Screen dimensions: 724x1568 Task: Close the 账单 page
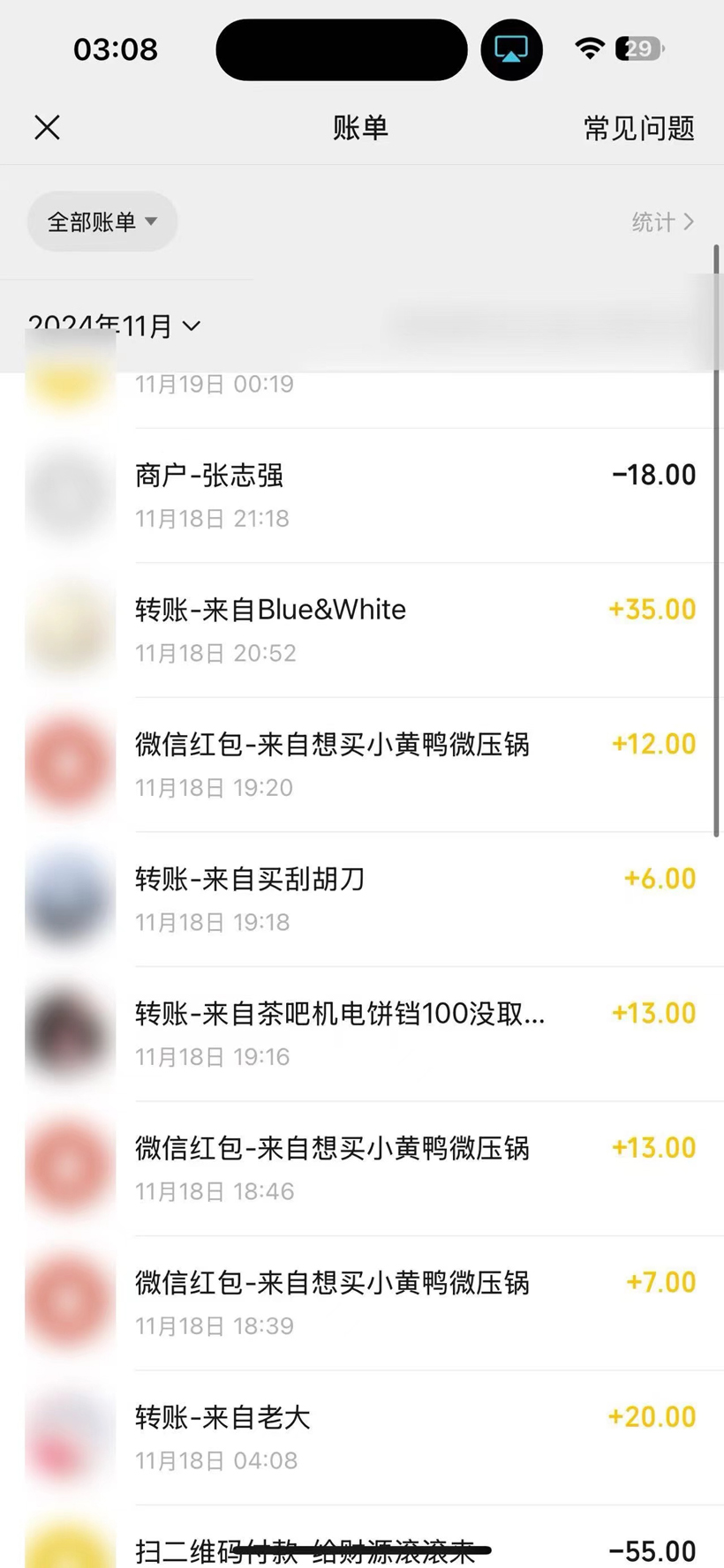pyautogui.click(x=48, y=128)
